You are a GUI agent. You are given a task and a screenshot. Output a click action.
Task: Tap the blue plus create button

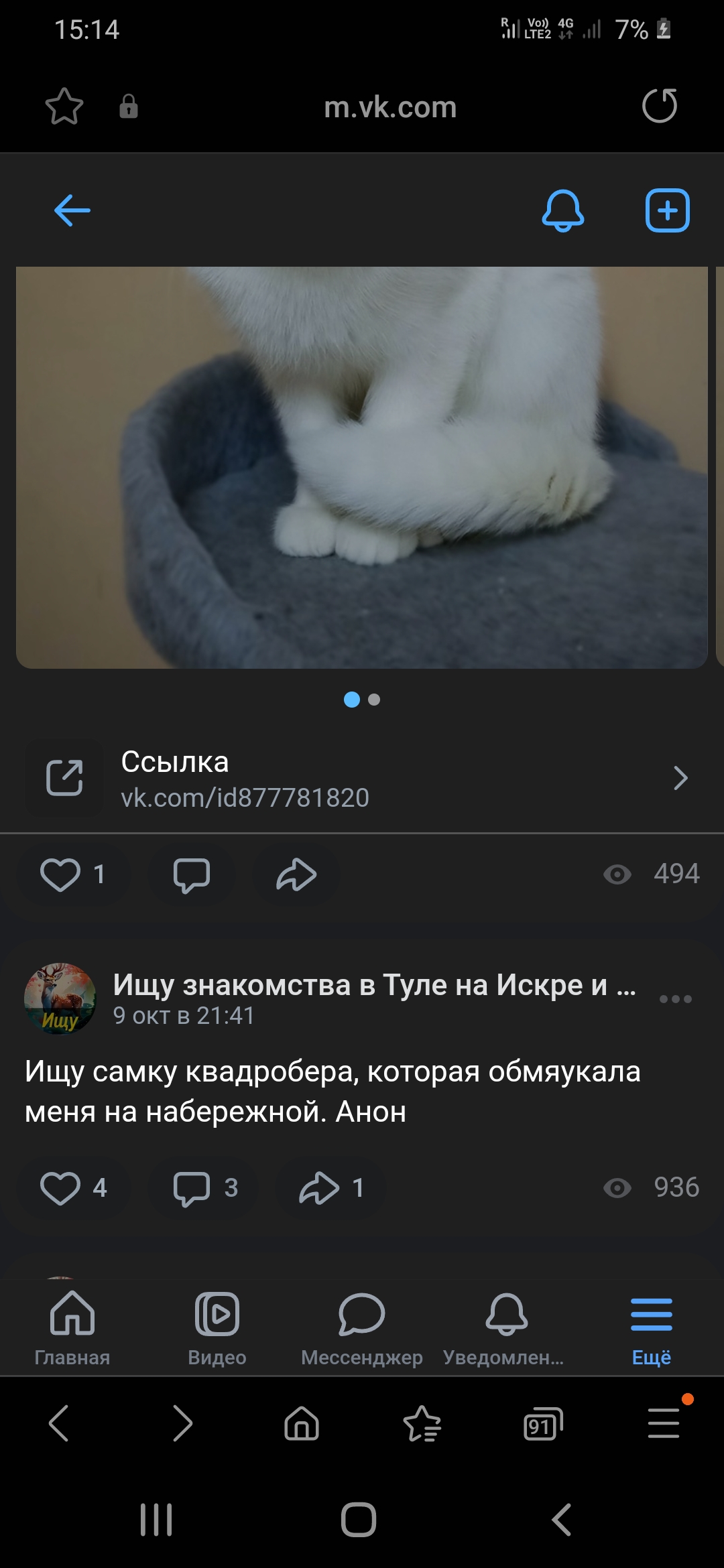667,210
